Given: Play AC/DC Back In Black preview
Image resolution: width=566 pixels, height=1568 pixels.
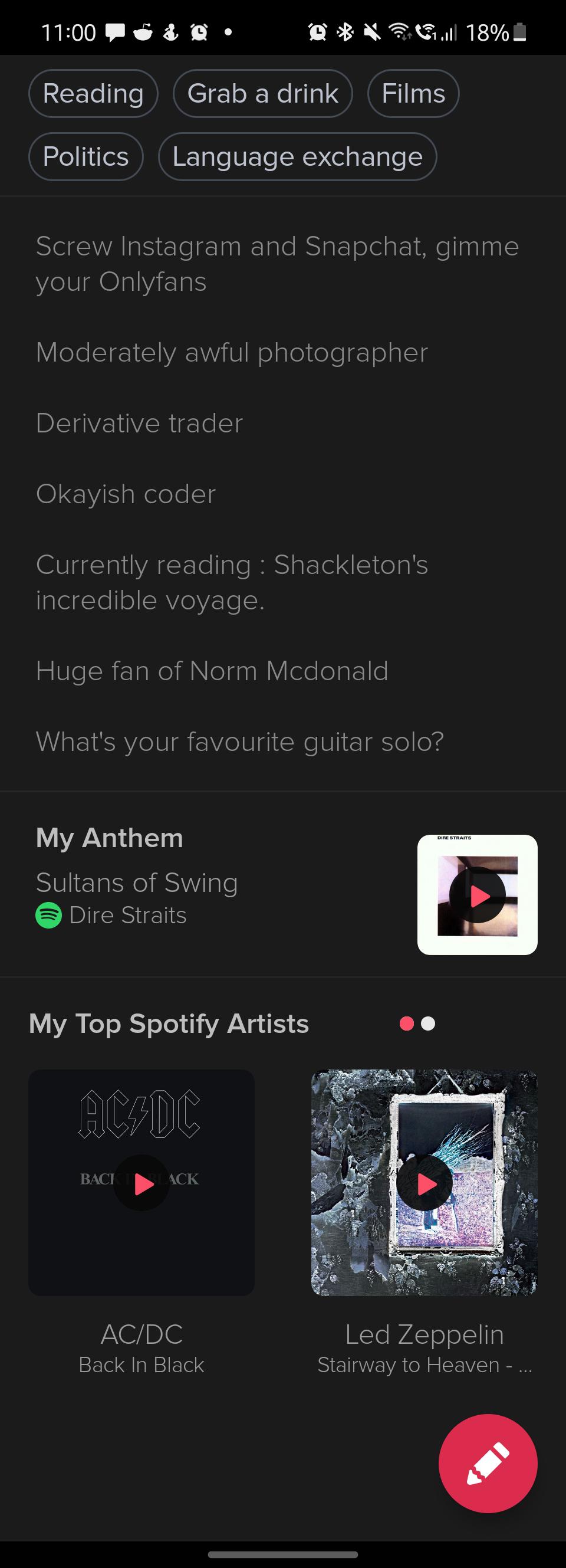Looking at the screenshot, I should [142, 1183].
